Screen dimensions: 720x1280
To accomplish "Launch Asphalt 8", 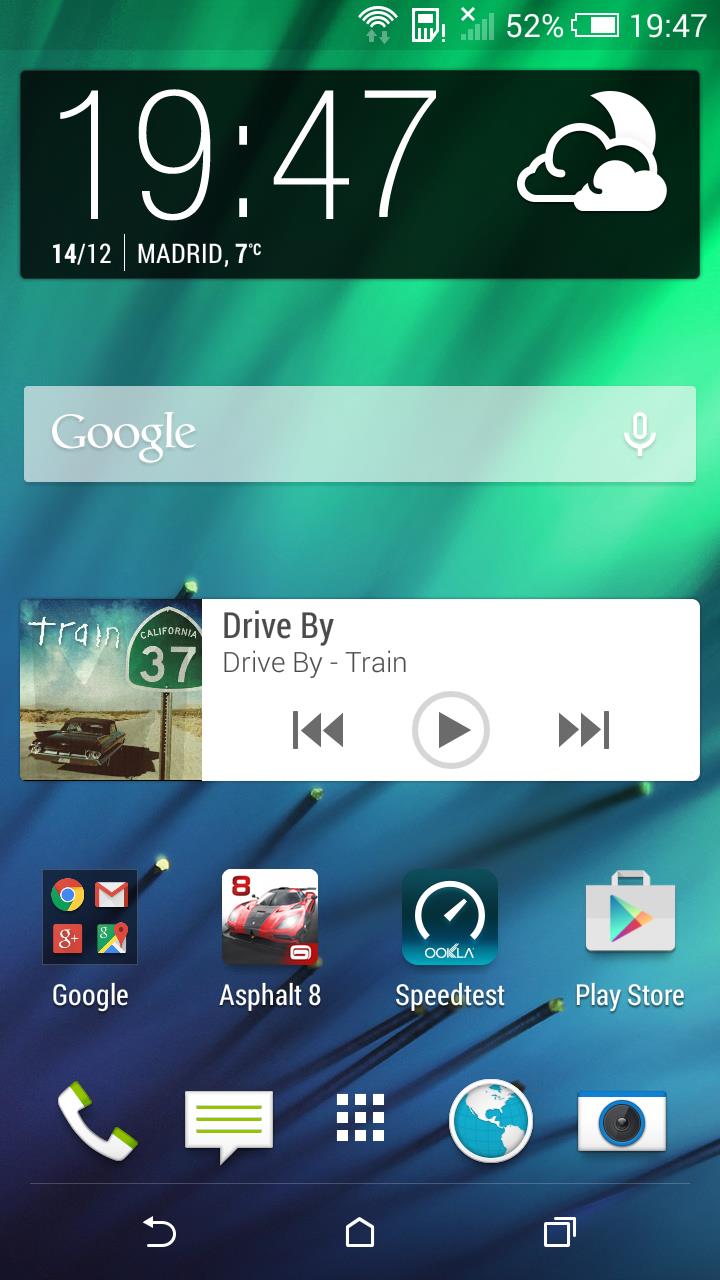I will click(270, 917).
